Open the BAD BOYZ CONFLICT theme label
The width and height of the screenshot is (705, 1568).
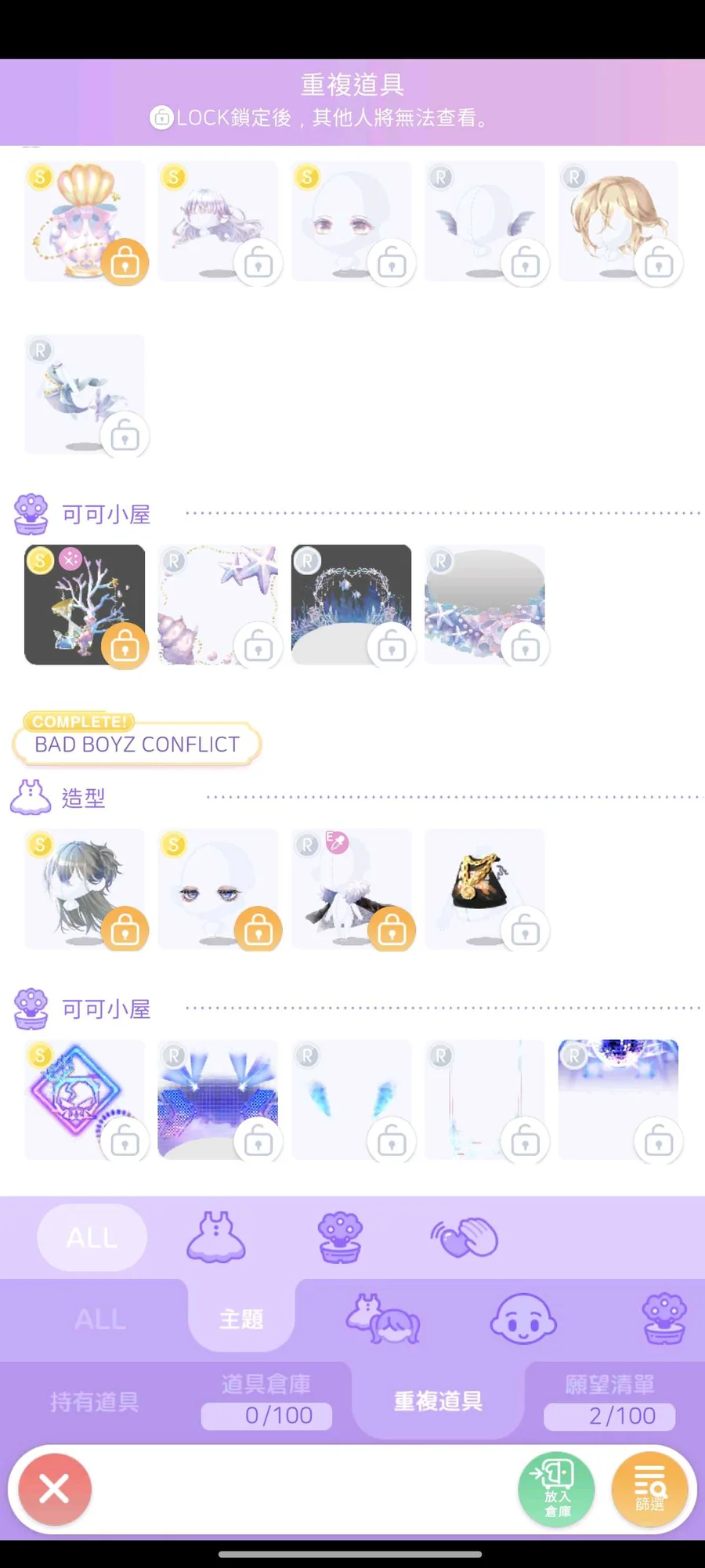[x=137, y=744]
